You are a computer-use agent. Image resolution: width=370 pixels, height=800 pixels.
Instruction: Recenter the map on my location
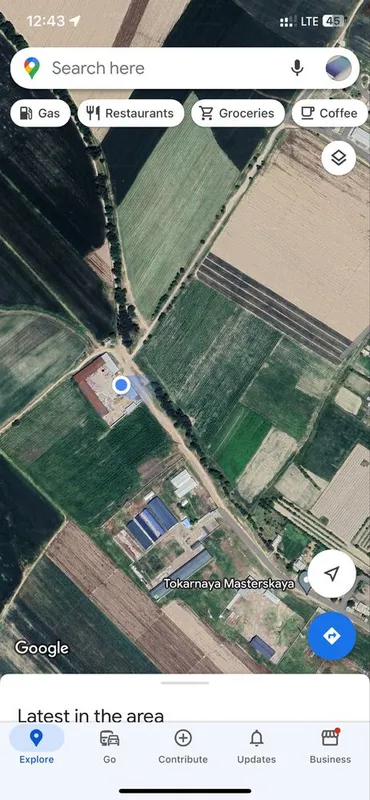click(332, 574)
